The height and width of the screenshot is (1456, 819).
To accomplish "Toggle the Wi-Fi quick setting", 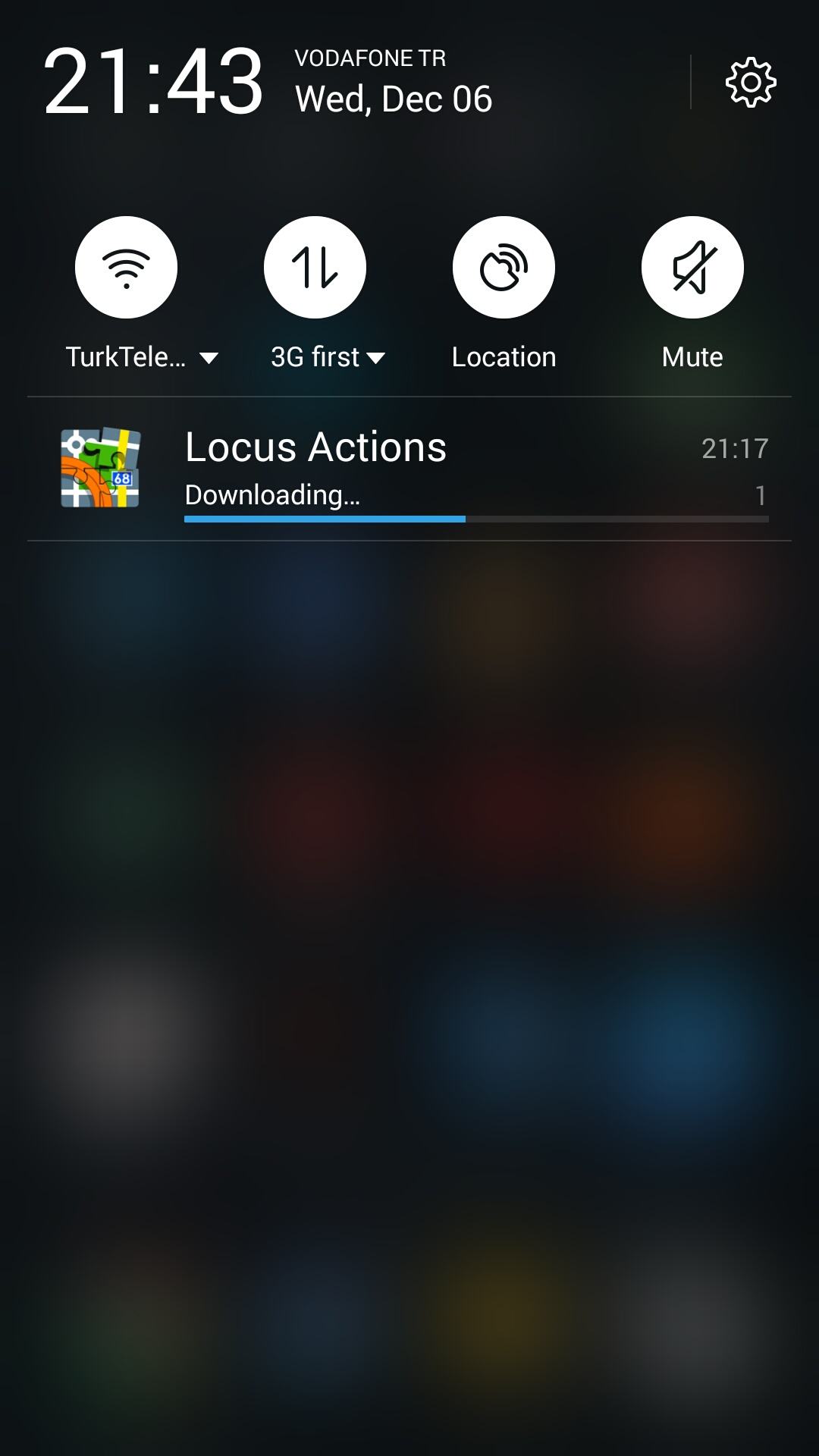I will tap(126, 267).
